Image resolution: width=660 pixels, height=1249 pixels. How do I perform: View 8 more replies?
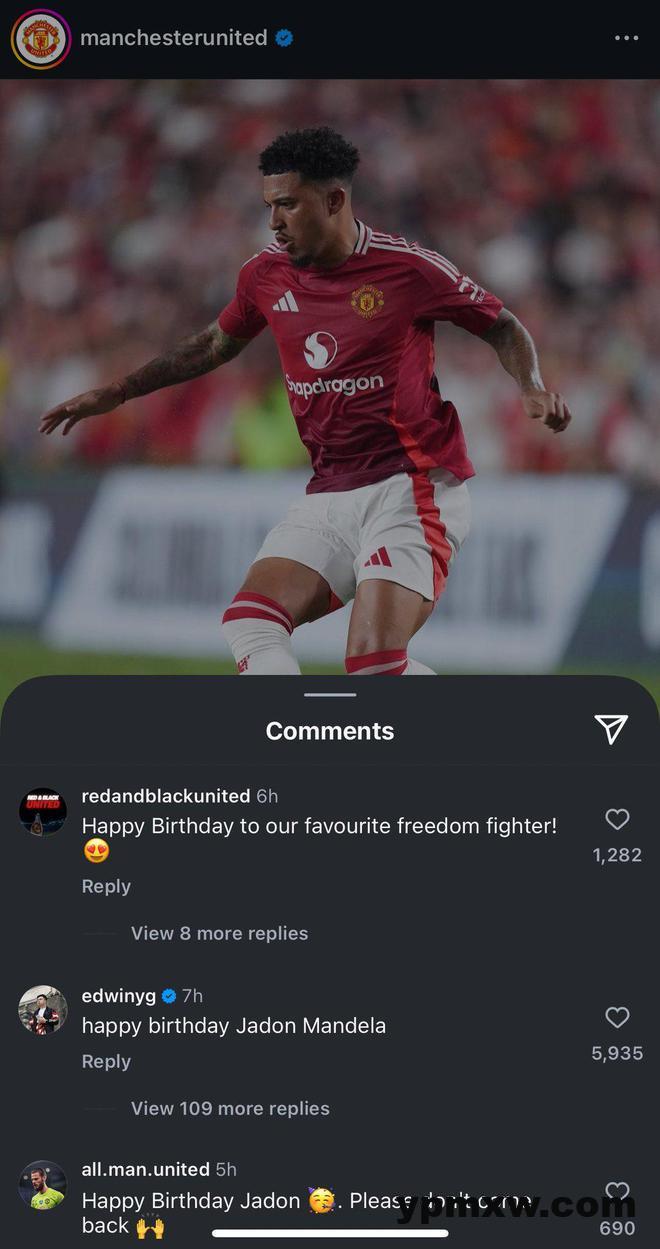click(x=219, y=933)
